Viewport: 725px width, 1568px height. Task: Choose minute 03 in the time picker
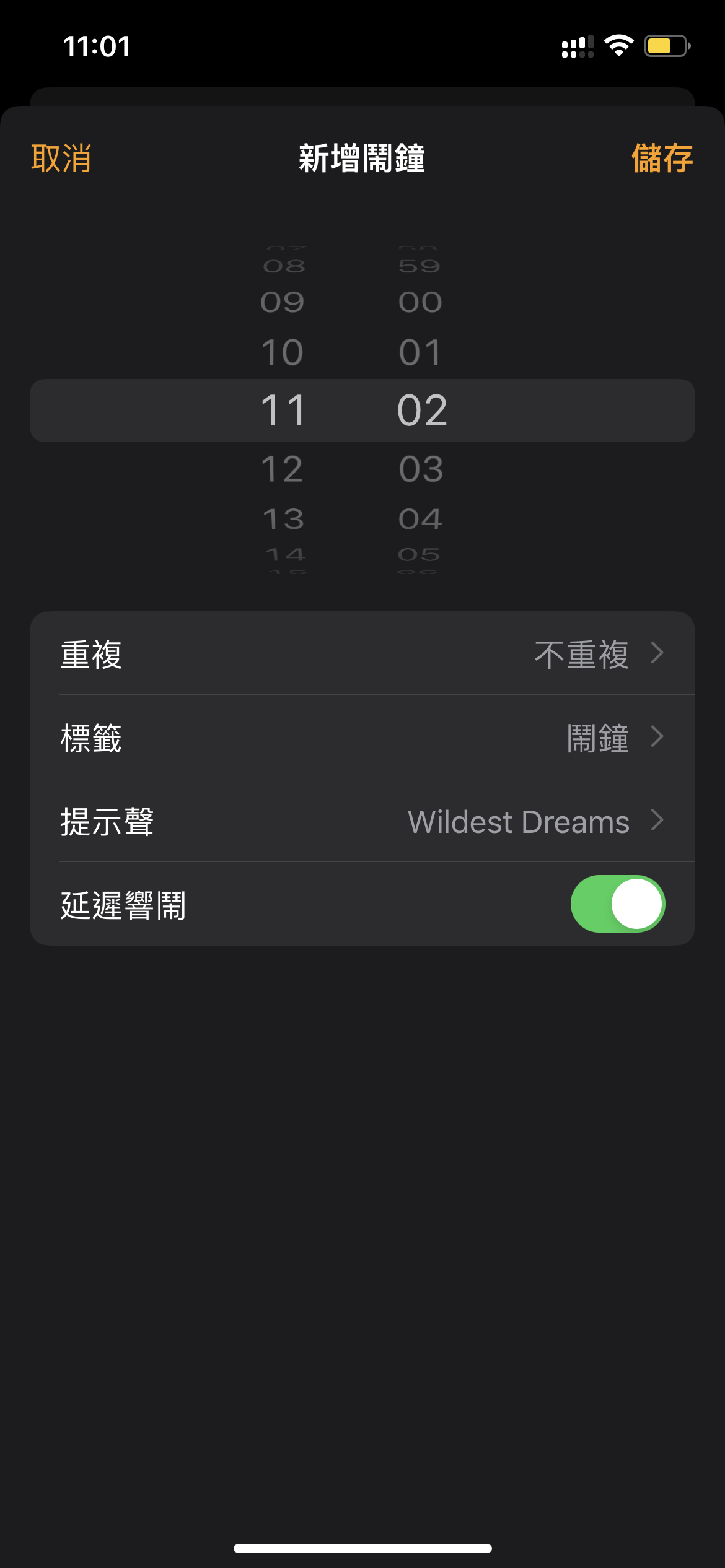tap(421, 469)
